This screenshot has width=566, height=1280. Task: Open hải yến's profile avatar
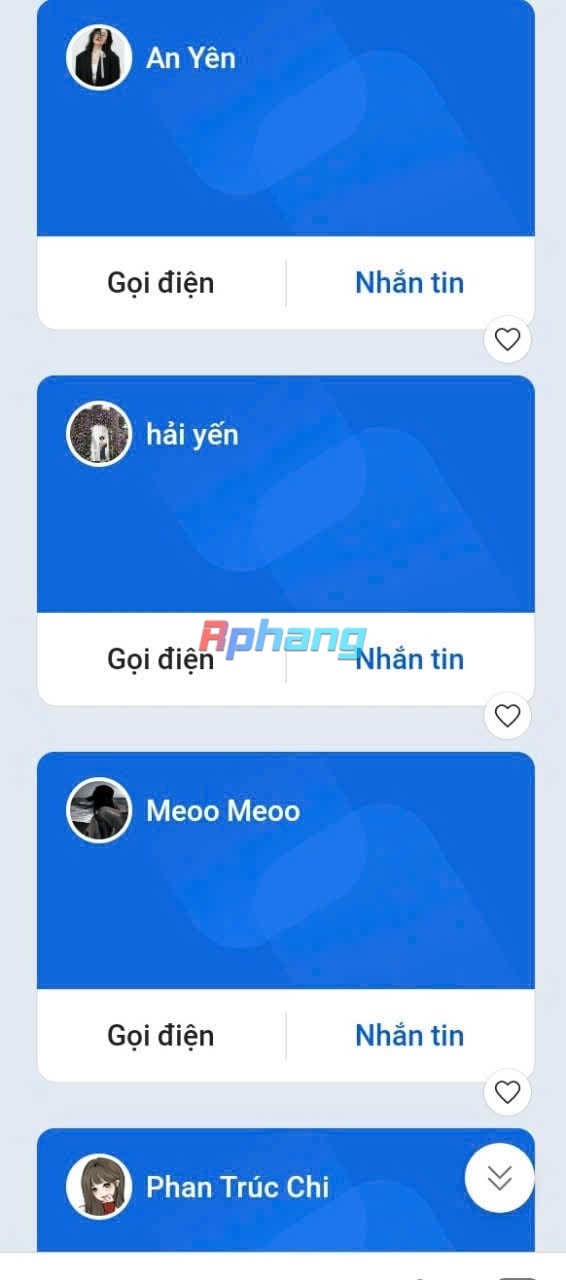tap(99, 434)
